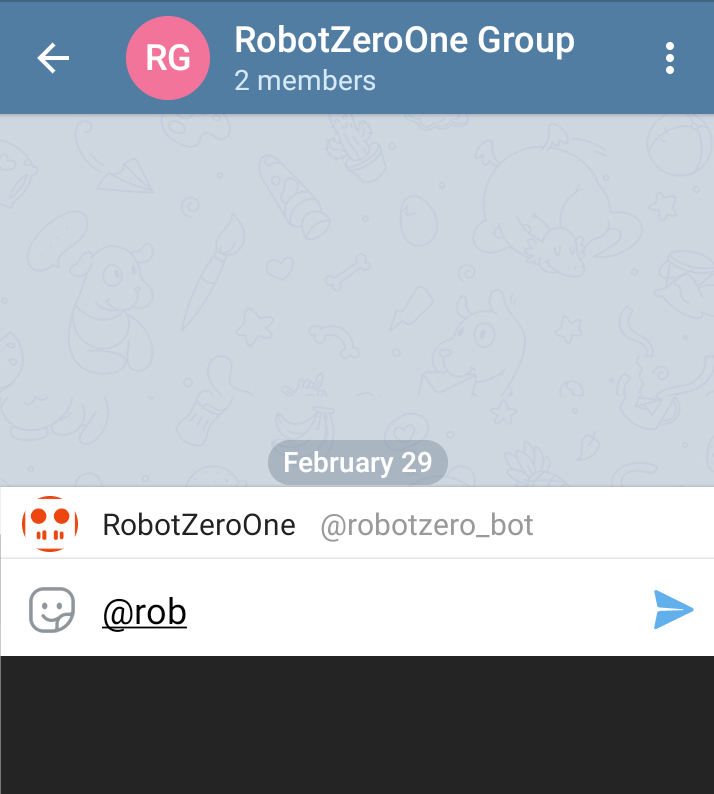
Task: Go back using the arrow icon
Action: [x=53, y=58]
